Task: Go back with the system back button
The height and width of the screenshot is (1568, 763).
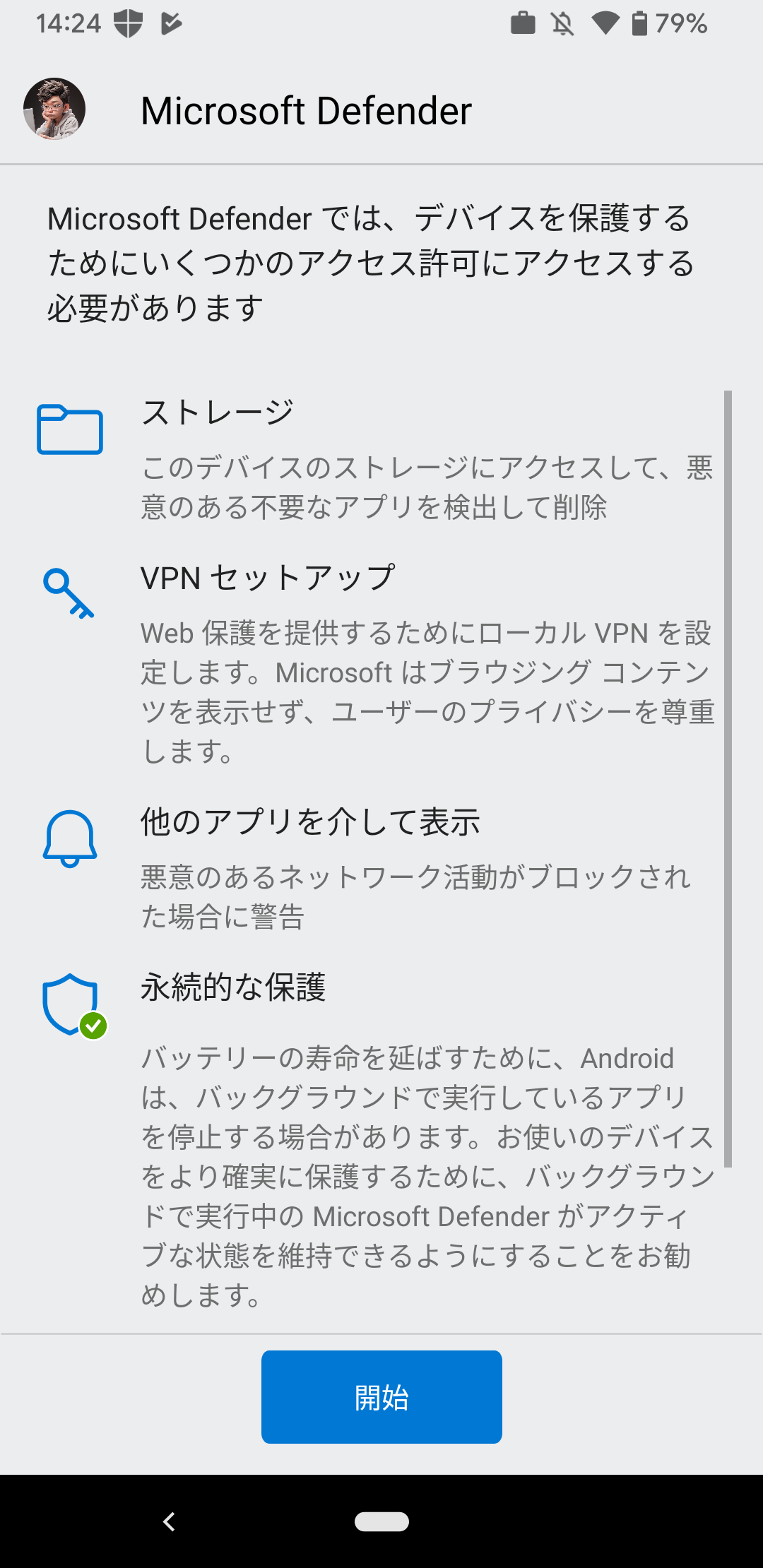Action: click(x=169, y=1521)
